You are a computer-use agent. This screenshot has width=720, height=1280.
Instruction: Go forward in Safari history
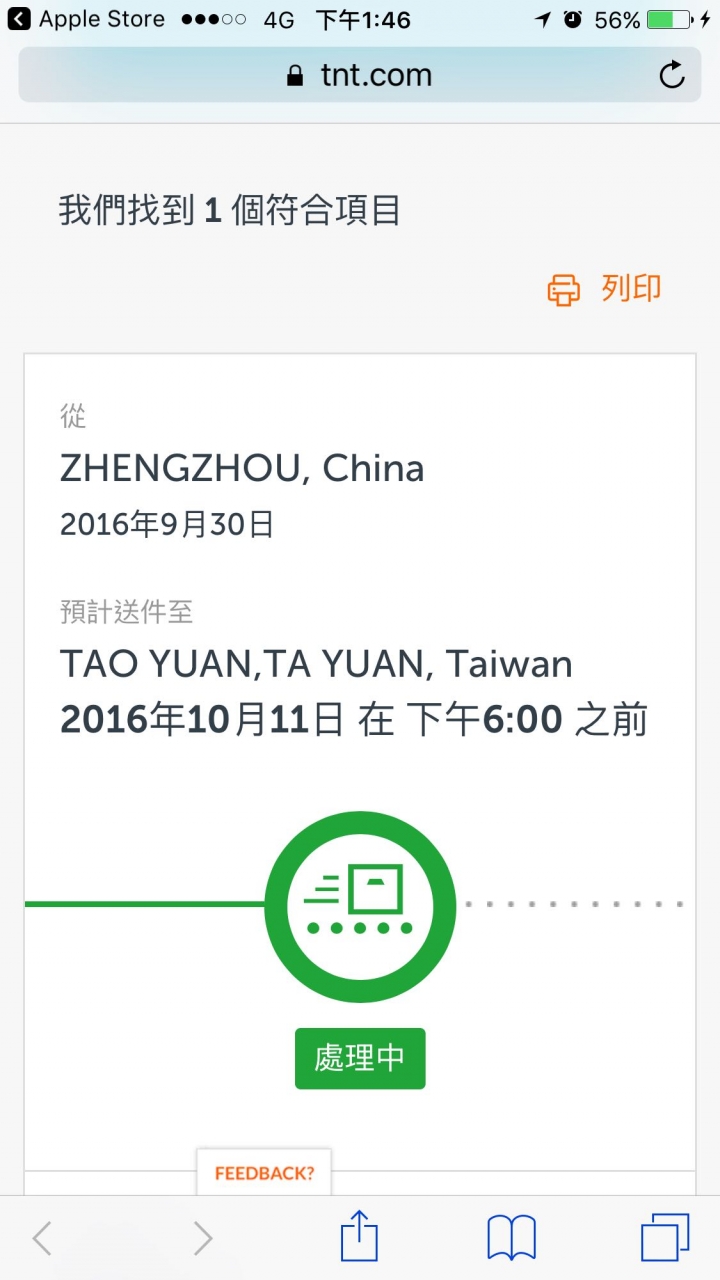202,1239
